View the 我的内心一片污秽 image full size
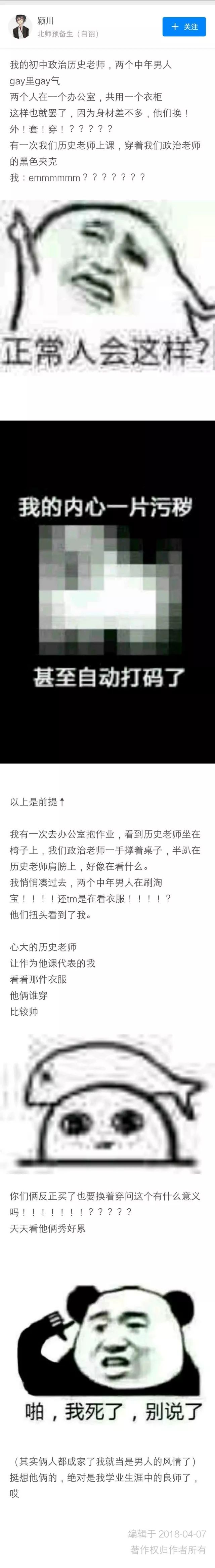The width and height of the screenshot is (215, 1568). [x=107, y=591]
